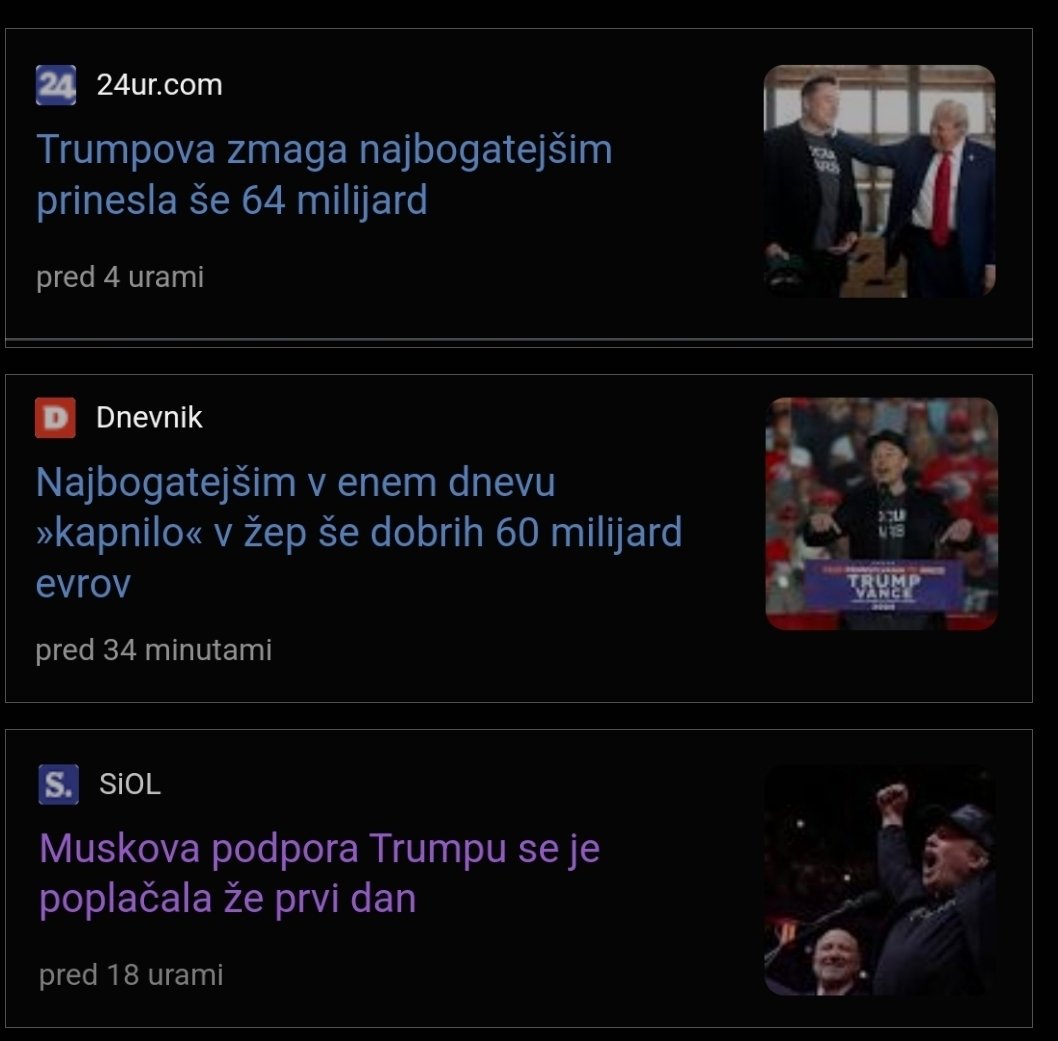Read Dnevnik article about 60 milijard evrov
Image resolution: width=1058 pixels, height=1041 pixels.
pyautogui.click(x=358, y=533)
